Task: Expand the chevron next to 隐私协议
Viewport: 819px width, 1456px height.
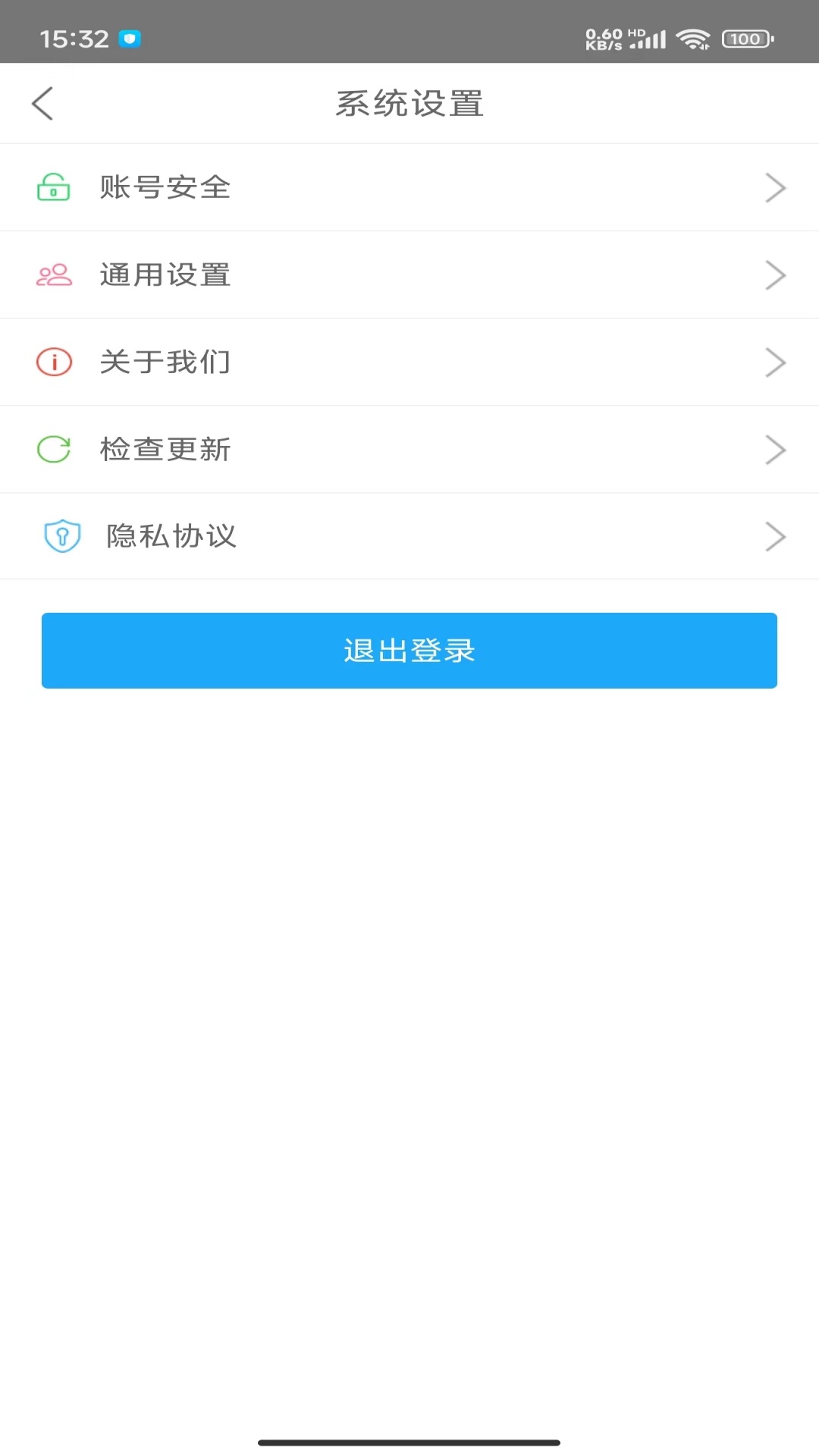Action: tap(775, 536)
